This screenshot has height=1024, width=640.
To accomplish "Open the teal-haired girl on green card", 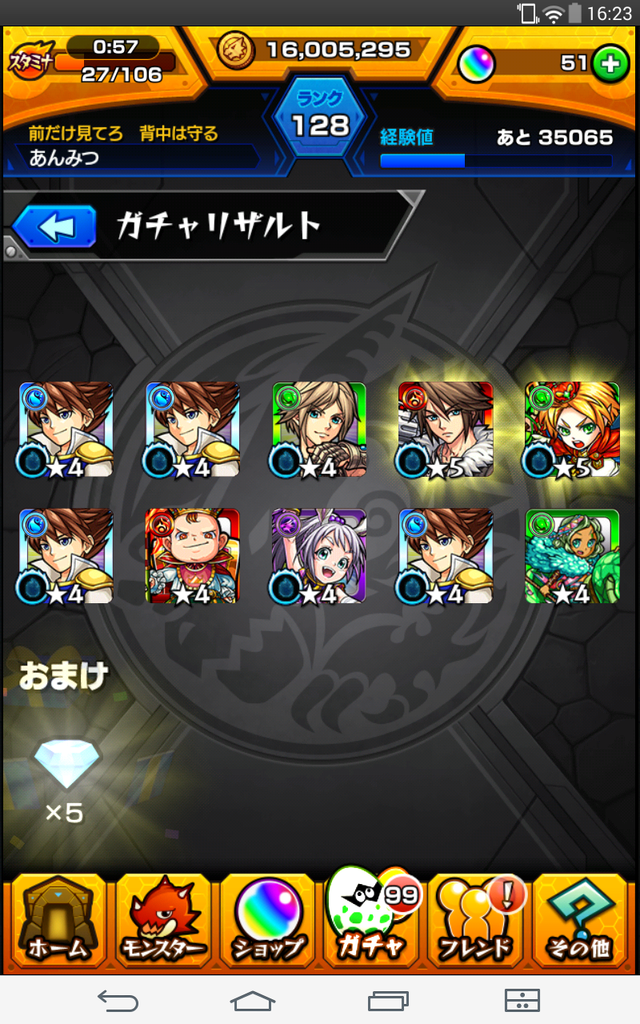I will click(572, 556).
